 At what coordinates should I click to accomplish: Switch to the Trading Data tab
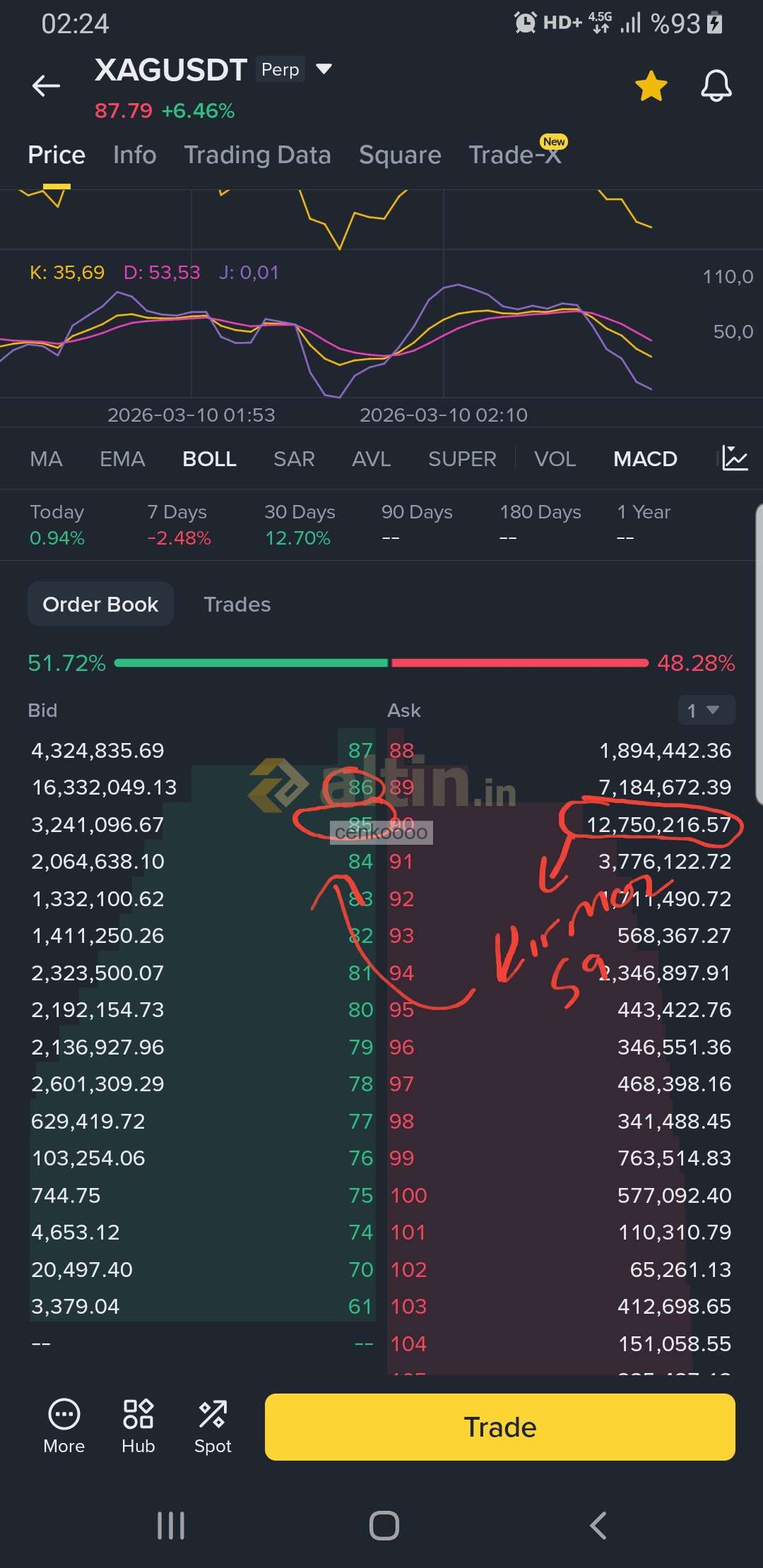pos(257,155)
